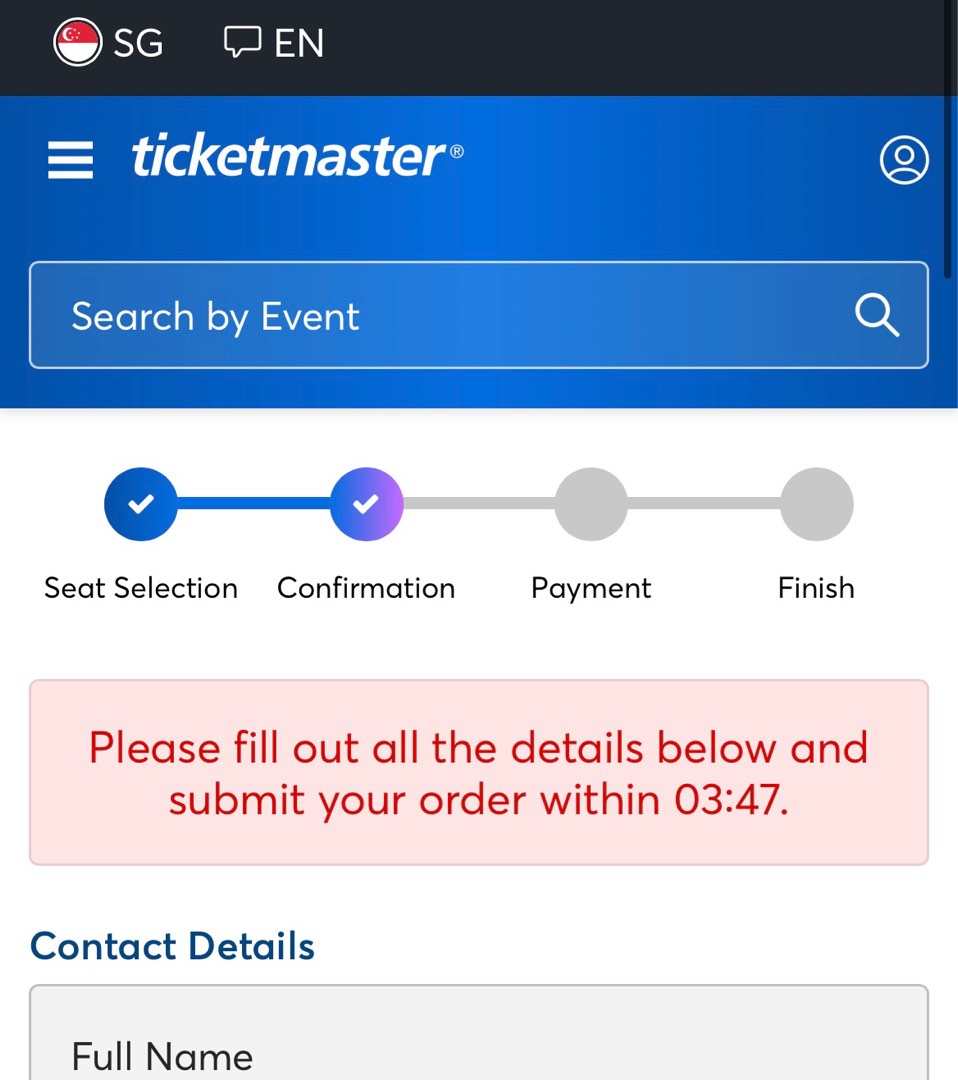Viewport: 958px width, 1080px height.
Task: Click the Confirmation step checkmark circle
Action: point(366,504)
